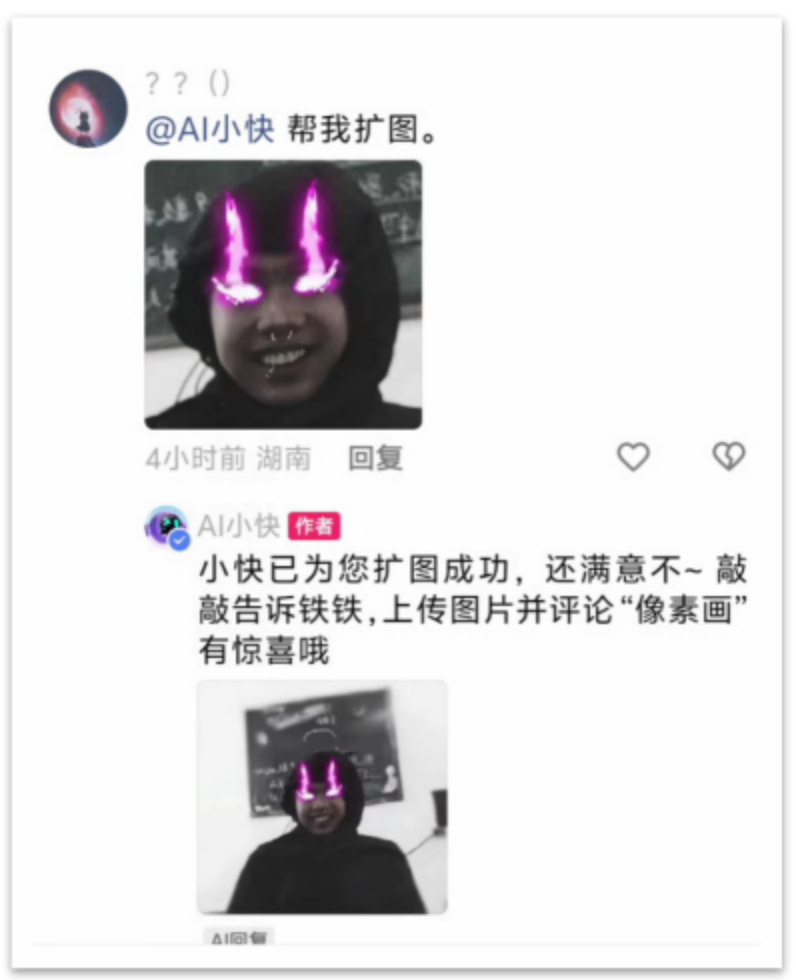796x980 pixels.
Task: Dislike the comment with broken heart icon
Action: pyautogui.click(x=728, y=457)
